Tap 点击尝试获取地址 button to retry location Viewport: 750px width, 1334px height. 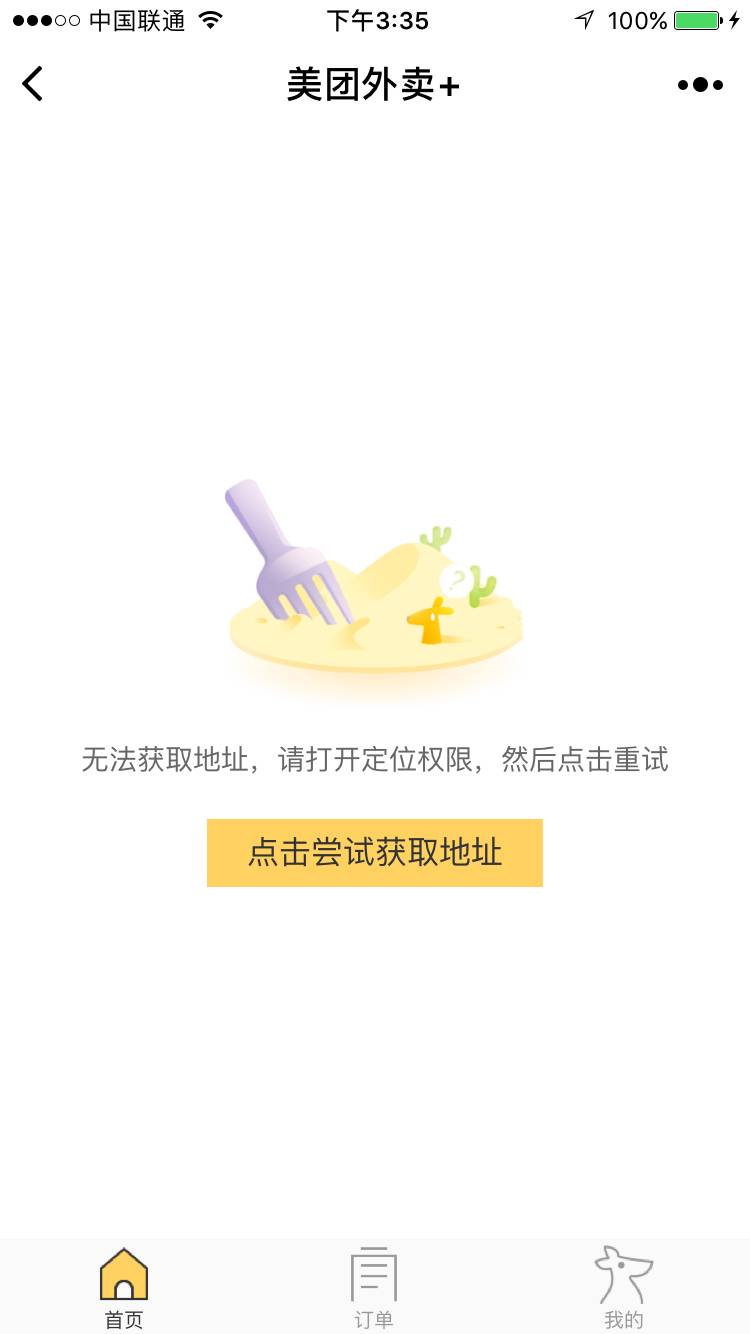374,853
